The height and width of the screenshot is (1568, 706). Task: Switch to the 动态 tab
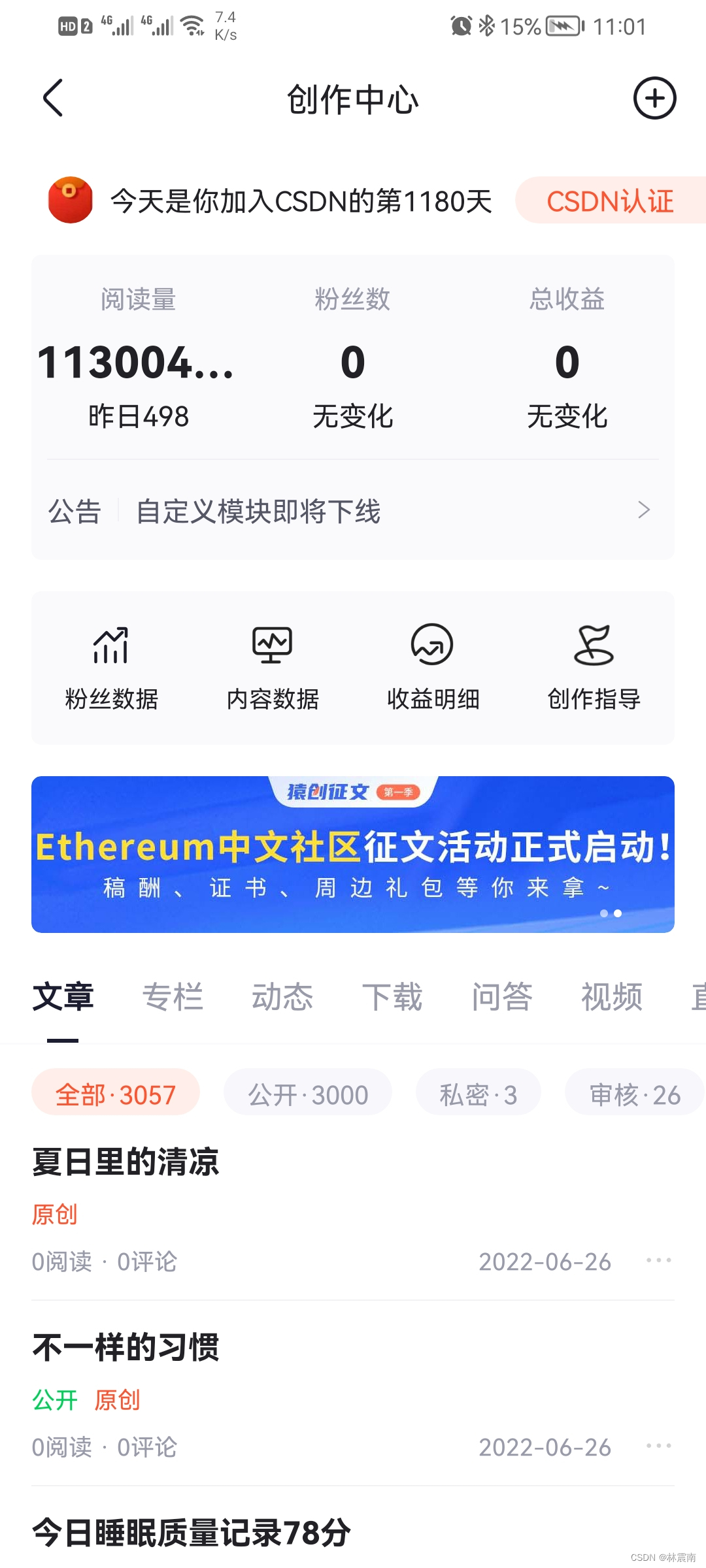[282, 997]
